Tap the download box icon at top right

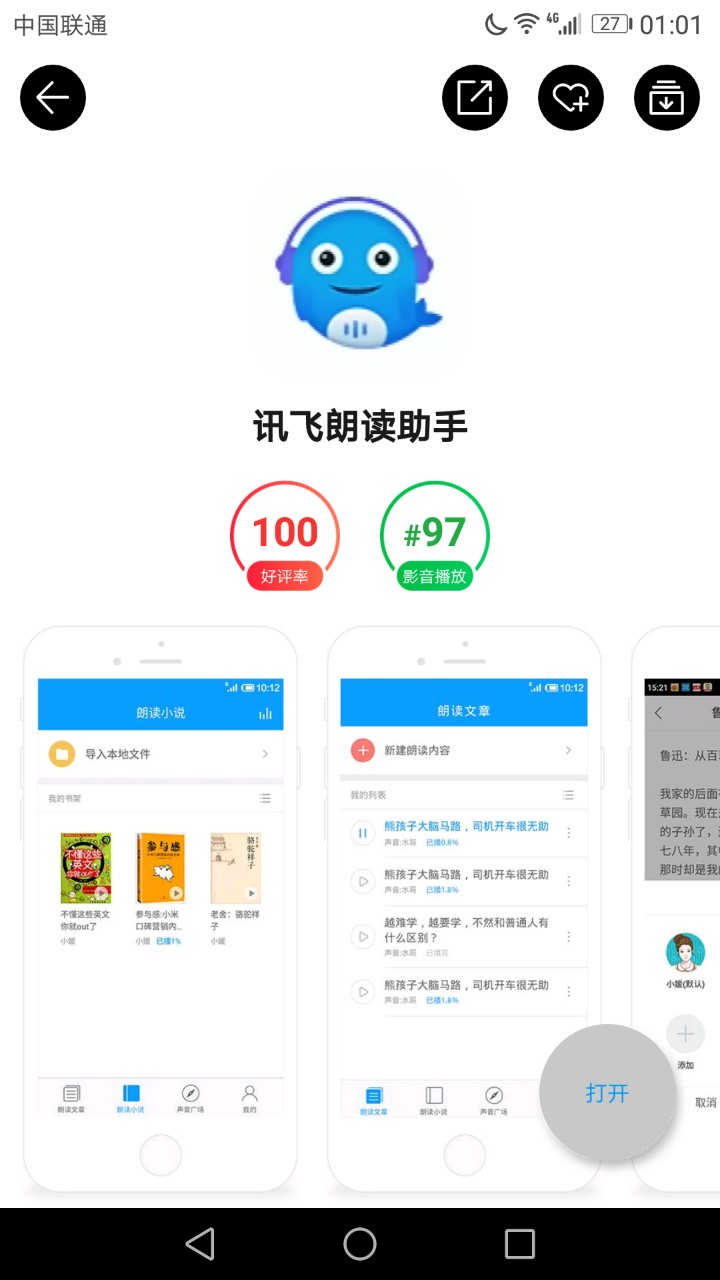click(x=667, y=97)
